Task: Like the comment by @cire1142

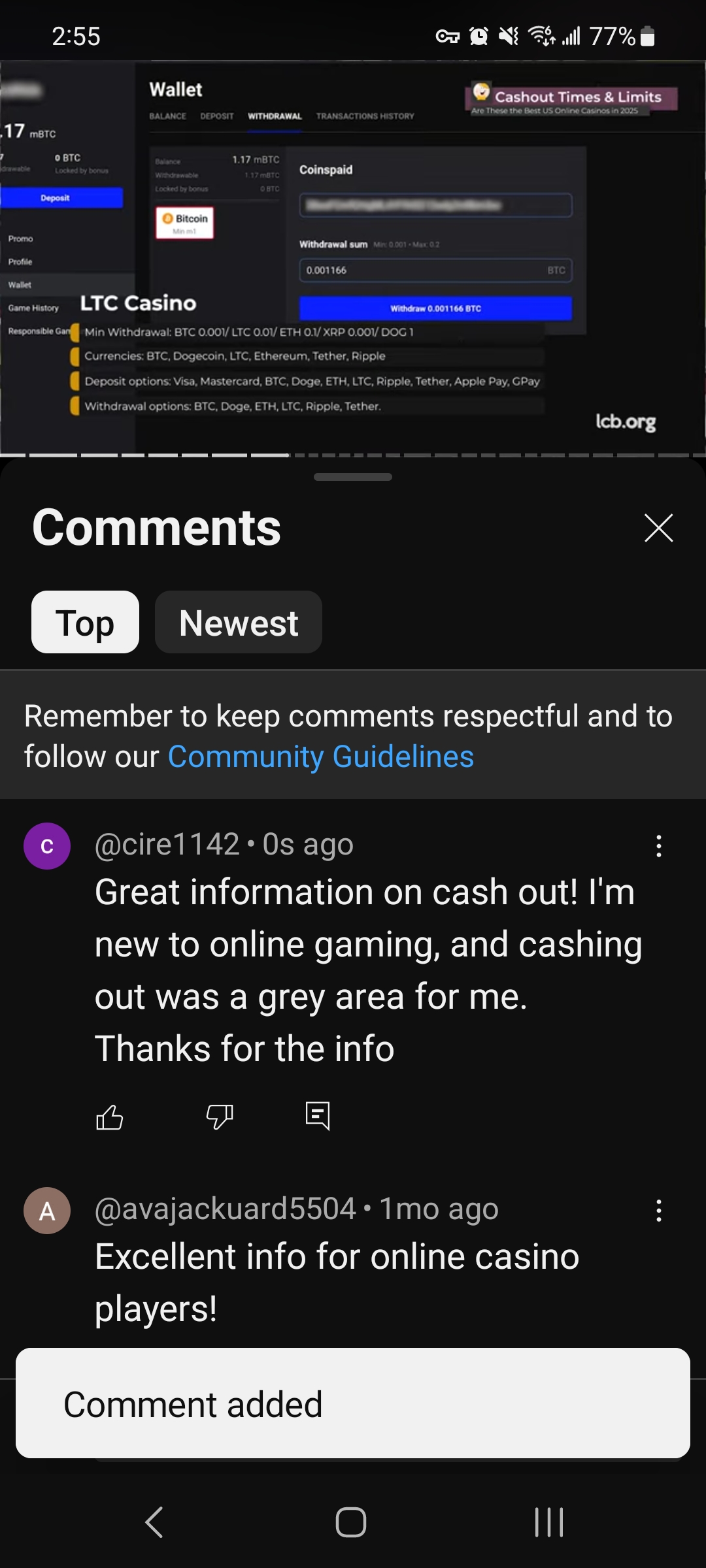Action: [109, 1117]
